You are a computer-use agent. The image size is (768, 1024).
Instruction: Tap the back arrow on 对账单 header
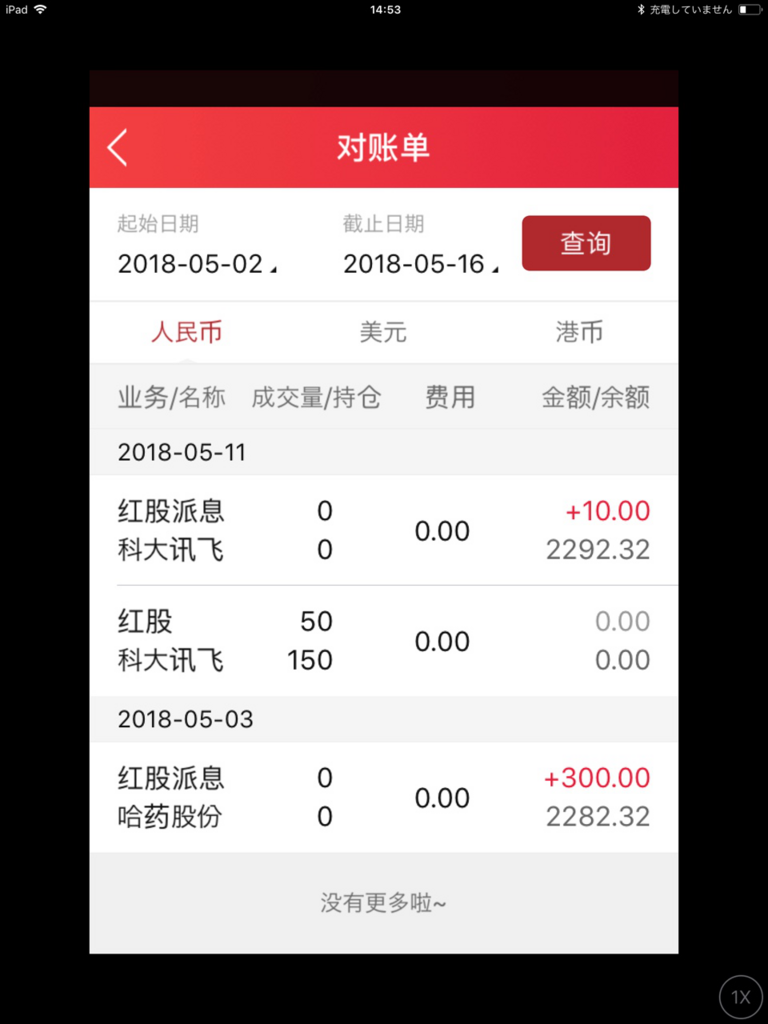pyautogui.click(x=116, y=146)
